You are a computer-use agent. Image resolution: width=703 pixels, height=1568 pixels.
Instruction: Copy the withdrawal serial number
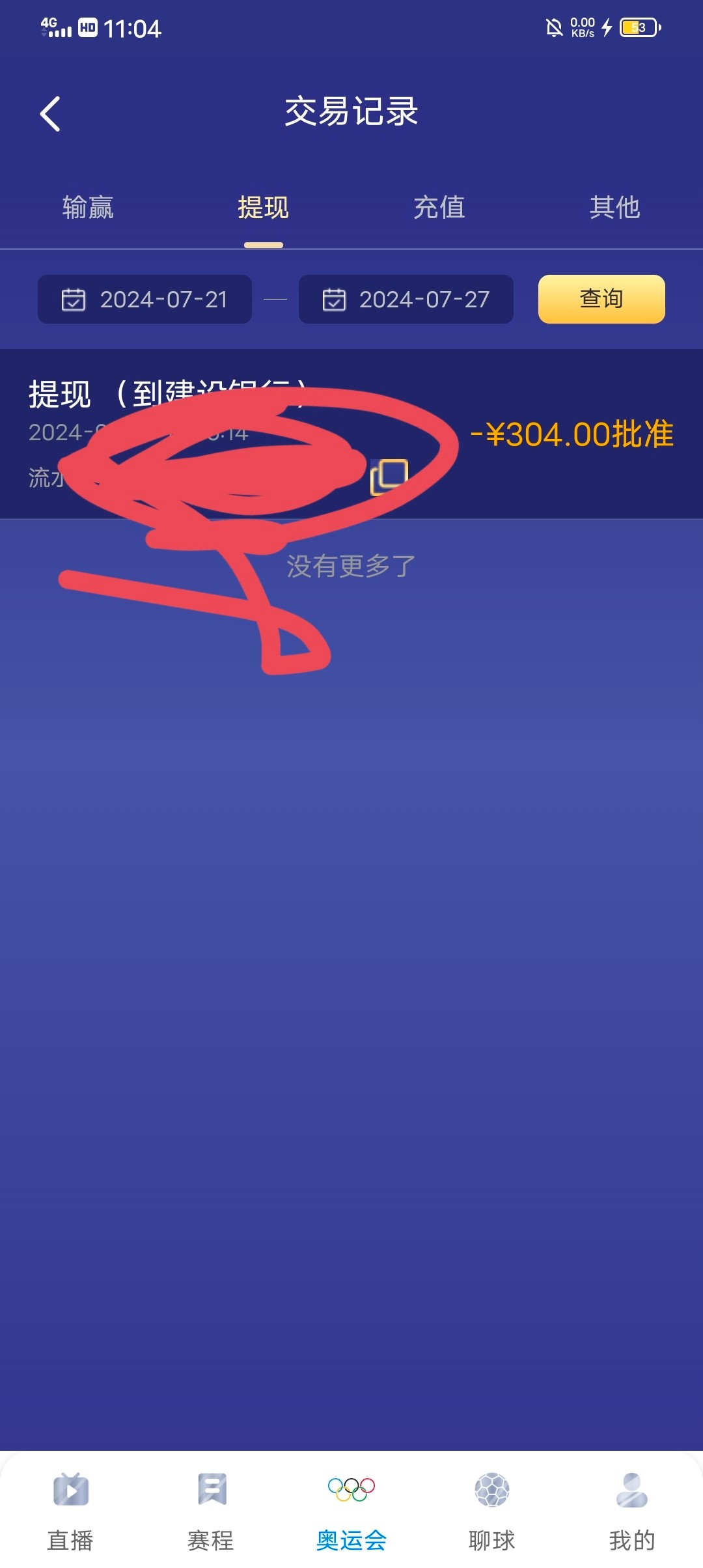click(389, 477)
